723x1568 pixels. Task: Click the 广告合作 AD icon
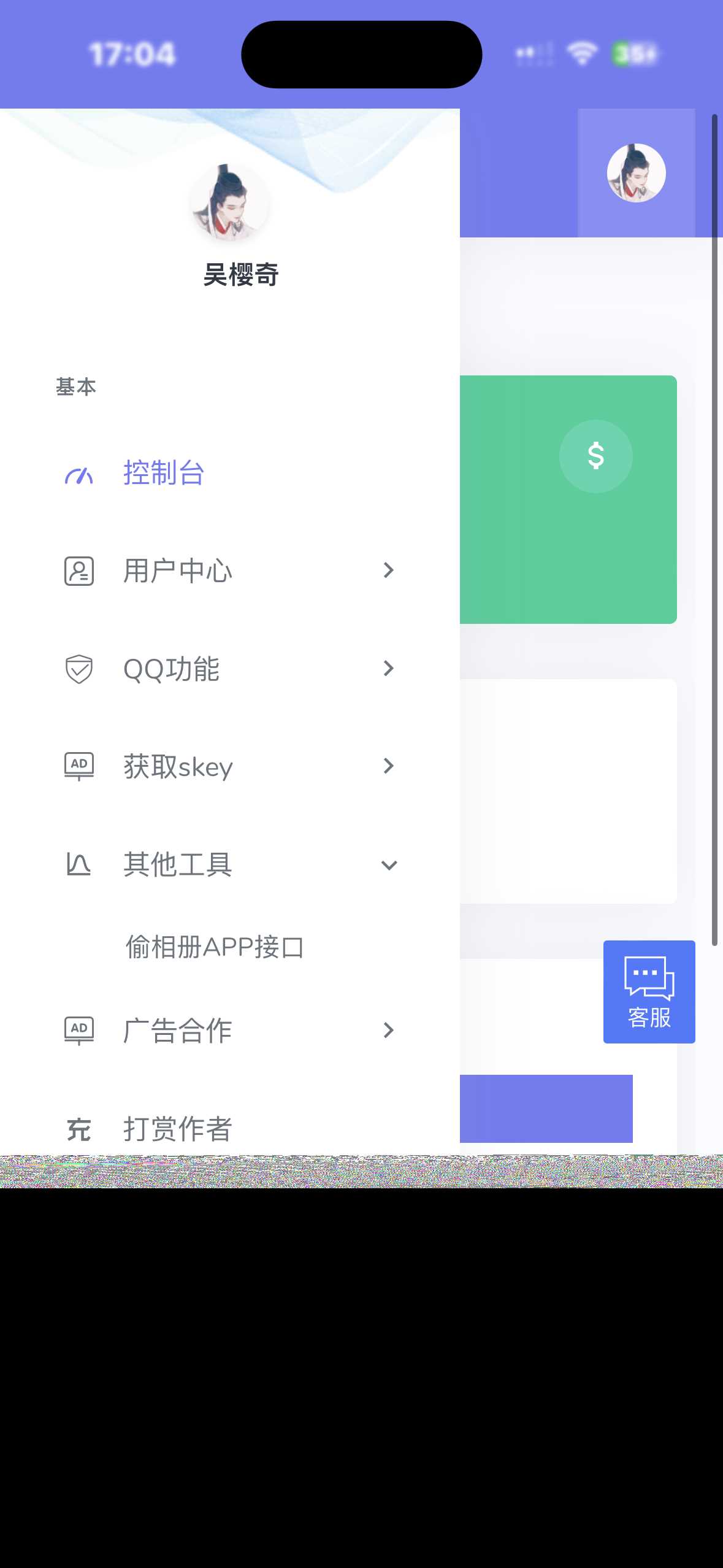coord(78,1031)
